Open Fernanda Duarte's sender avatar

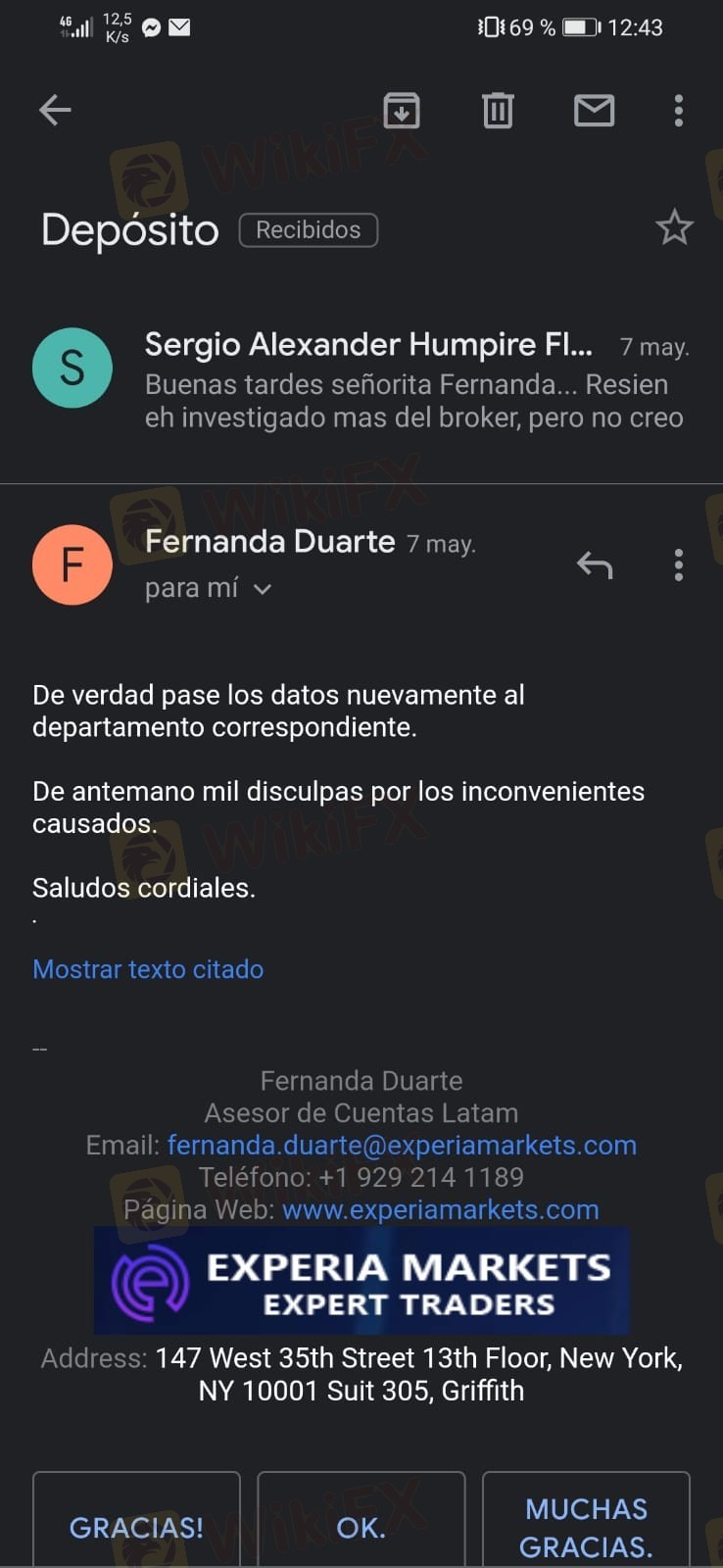(x=72, y=565)
